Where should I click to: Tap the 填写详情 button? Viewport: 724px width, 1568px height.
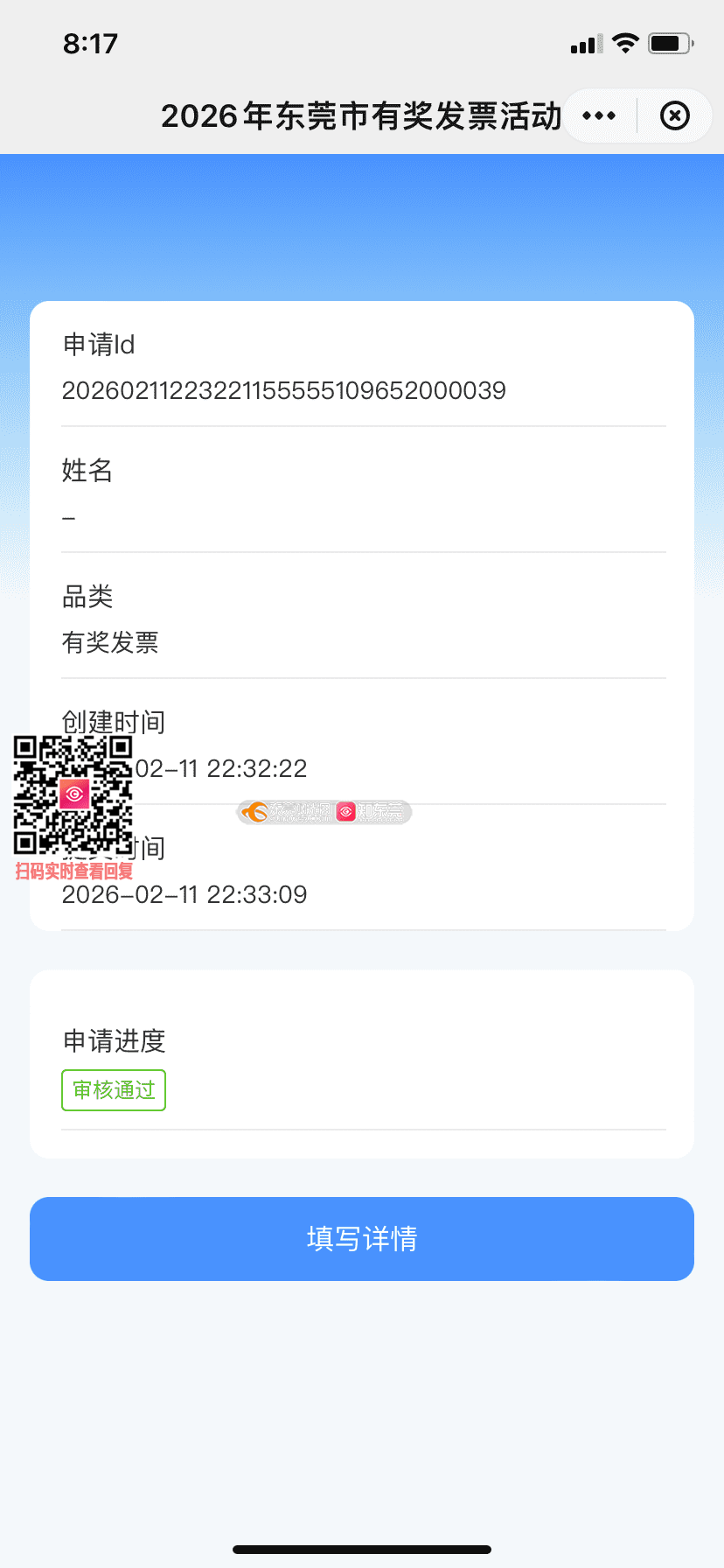point(362,1238)
